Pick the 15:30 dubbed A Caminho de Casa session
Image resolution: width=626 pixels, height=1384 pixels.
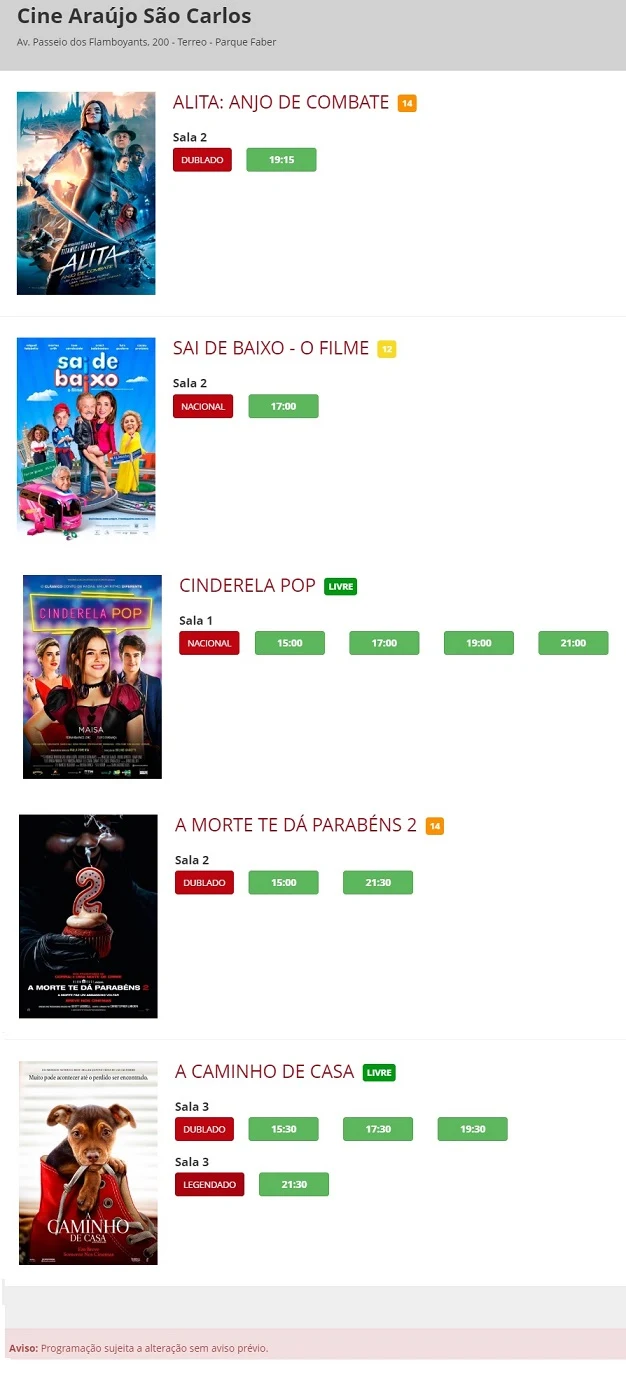tap(284, 1129)
